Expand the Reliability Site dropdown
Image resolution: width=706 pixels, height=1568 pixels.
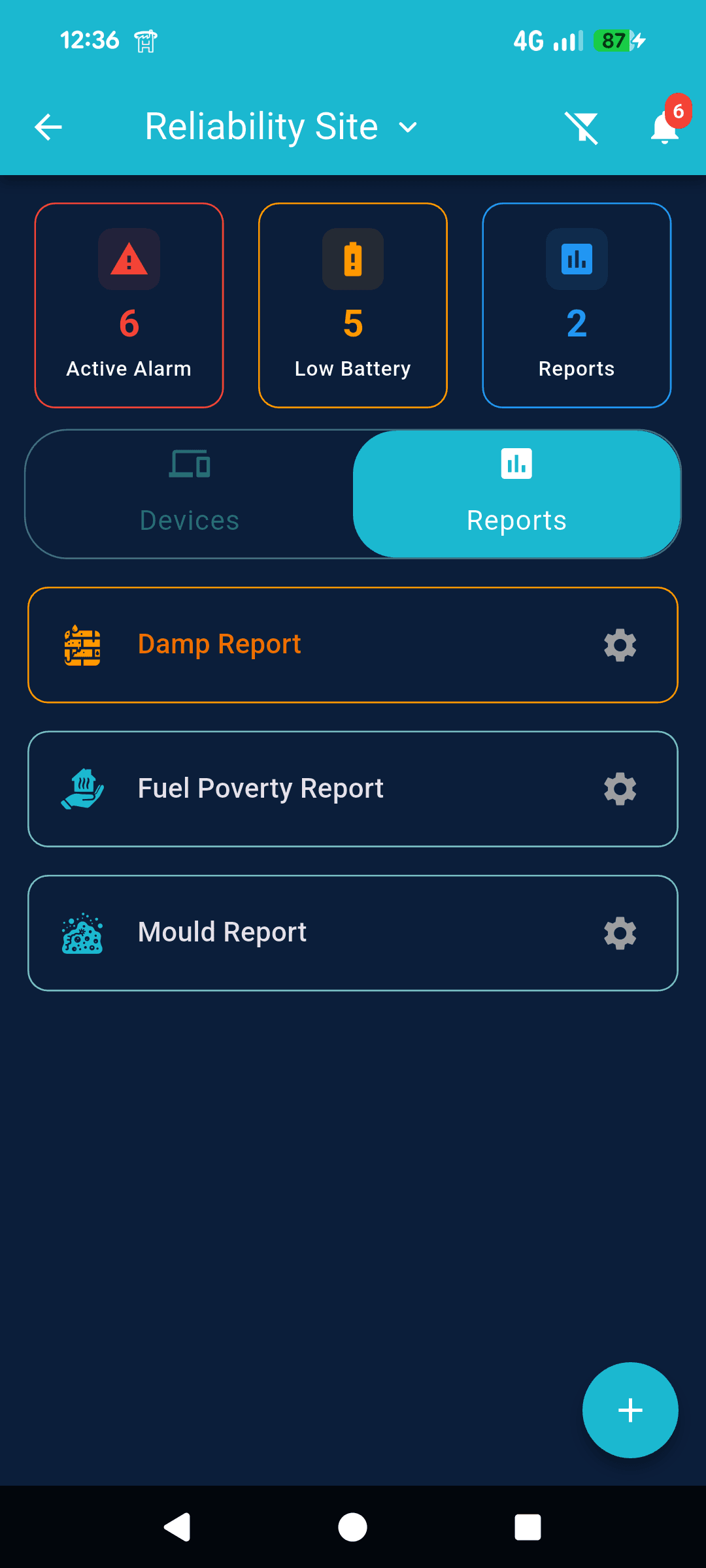click(x=408, y=127)
